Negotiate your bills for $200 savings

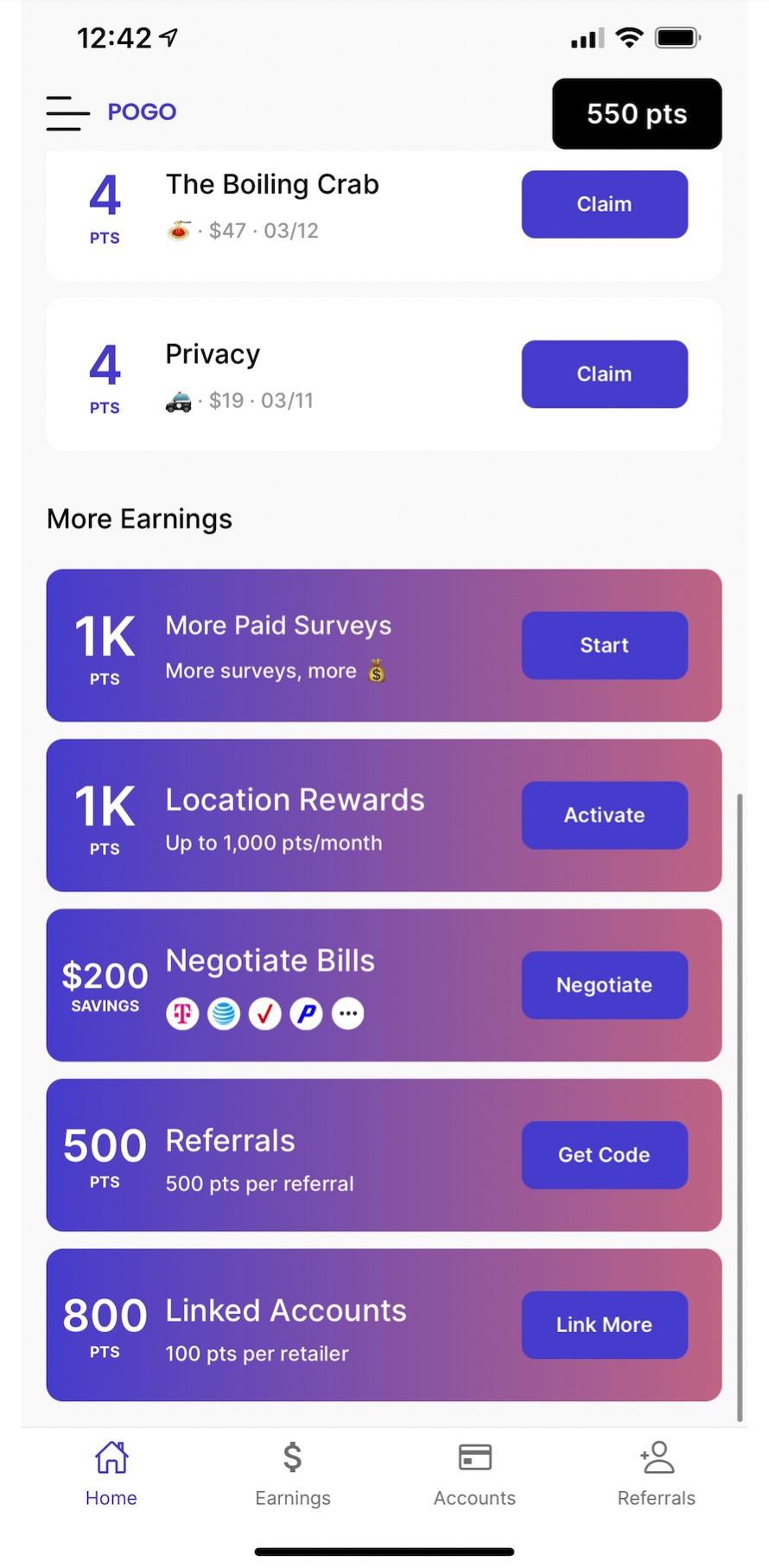(604, 985)
